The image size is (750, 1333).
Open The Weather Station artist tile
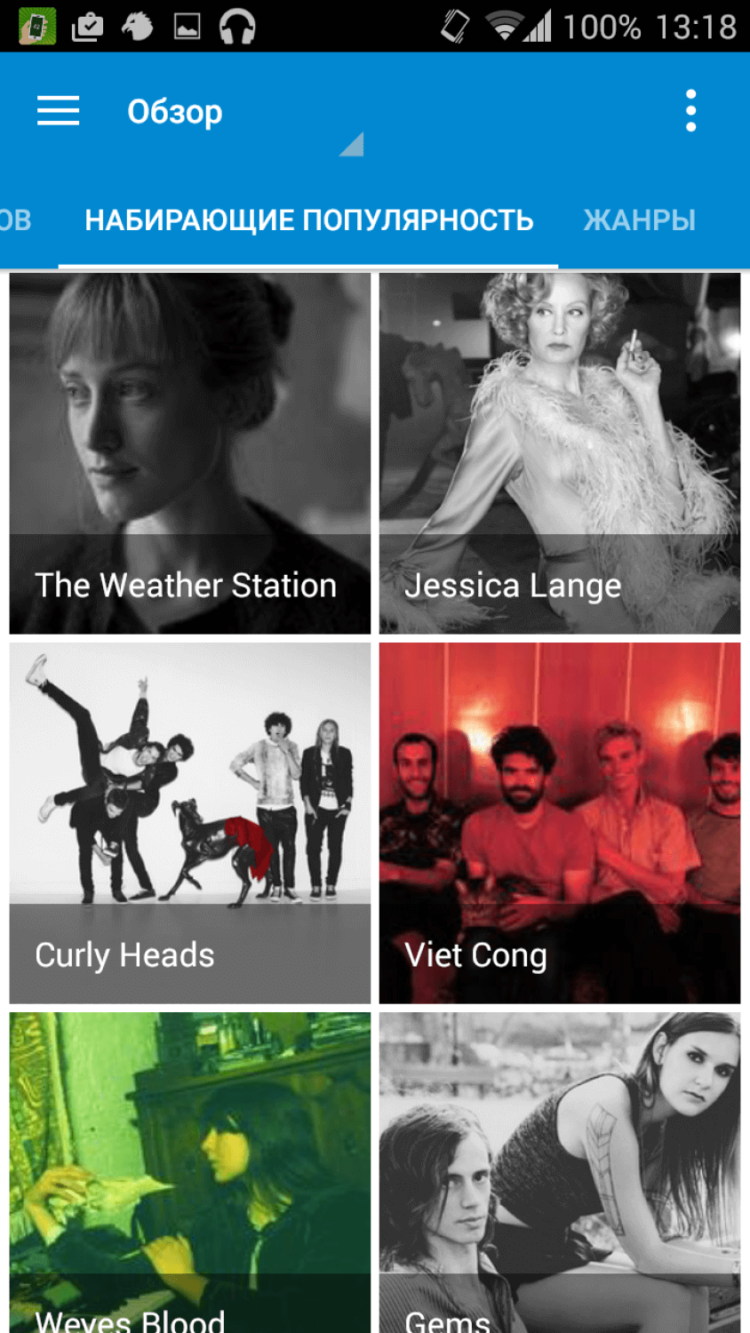coord(190,453)
